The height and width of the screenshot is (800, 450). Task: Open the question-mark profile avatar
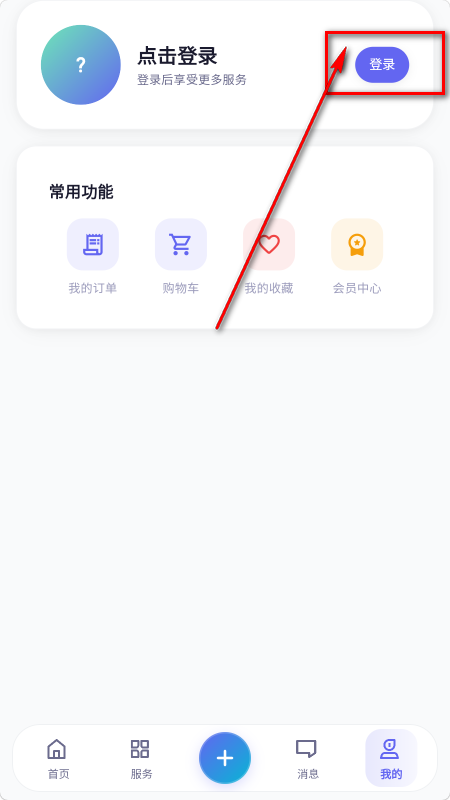click(x=81, y=65)
